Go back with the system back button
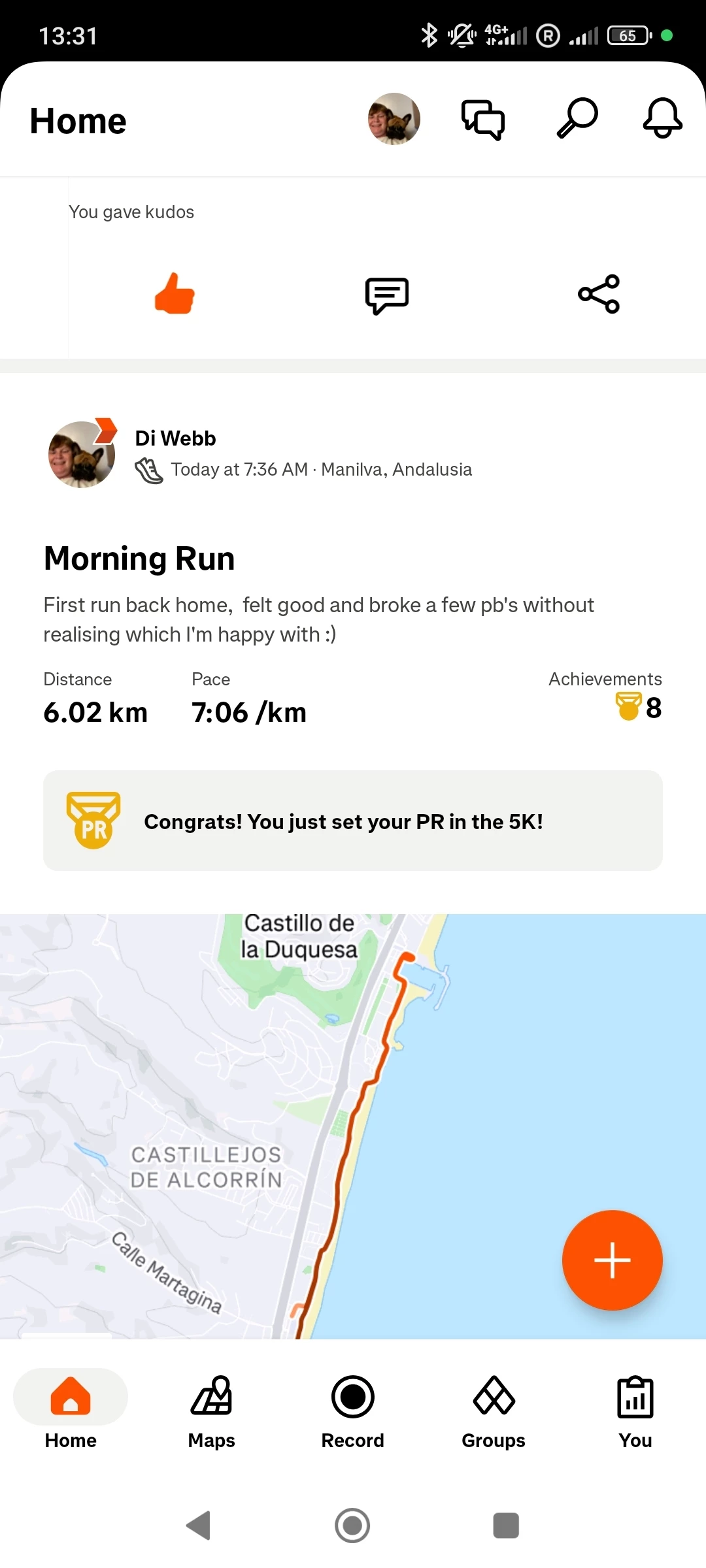706x1568 pixels. (199, 1526)
